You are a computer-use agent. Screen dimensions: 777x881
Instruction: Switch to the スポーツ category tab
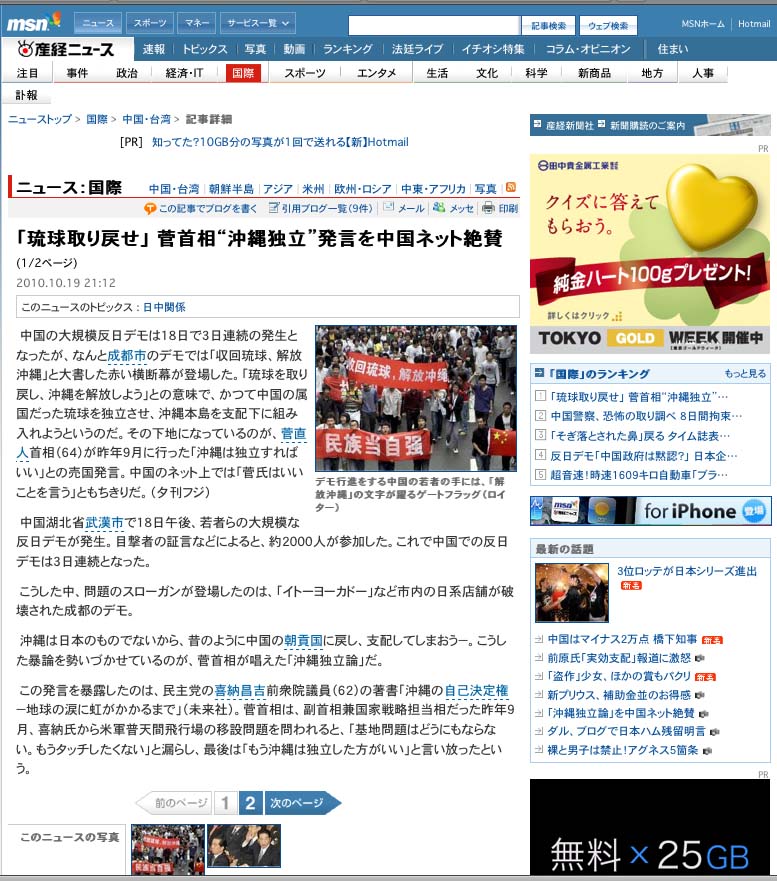pos(304,73)
